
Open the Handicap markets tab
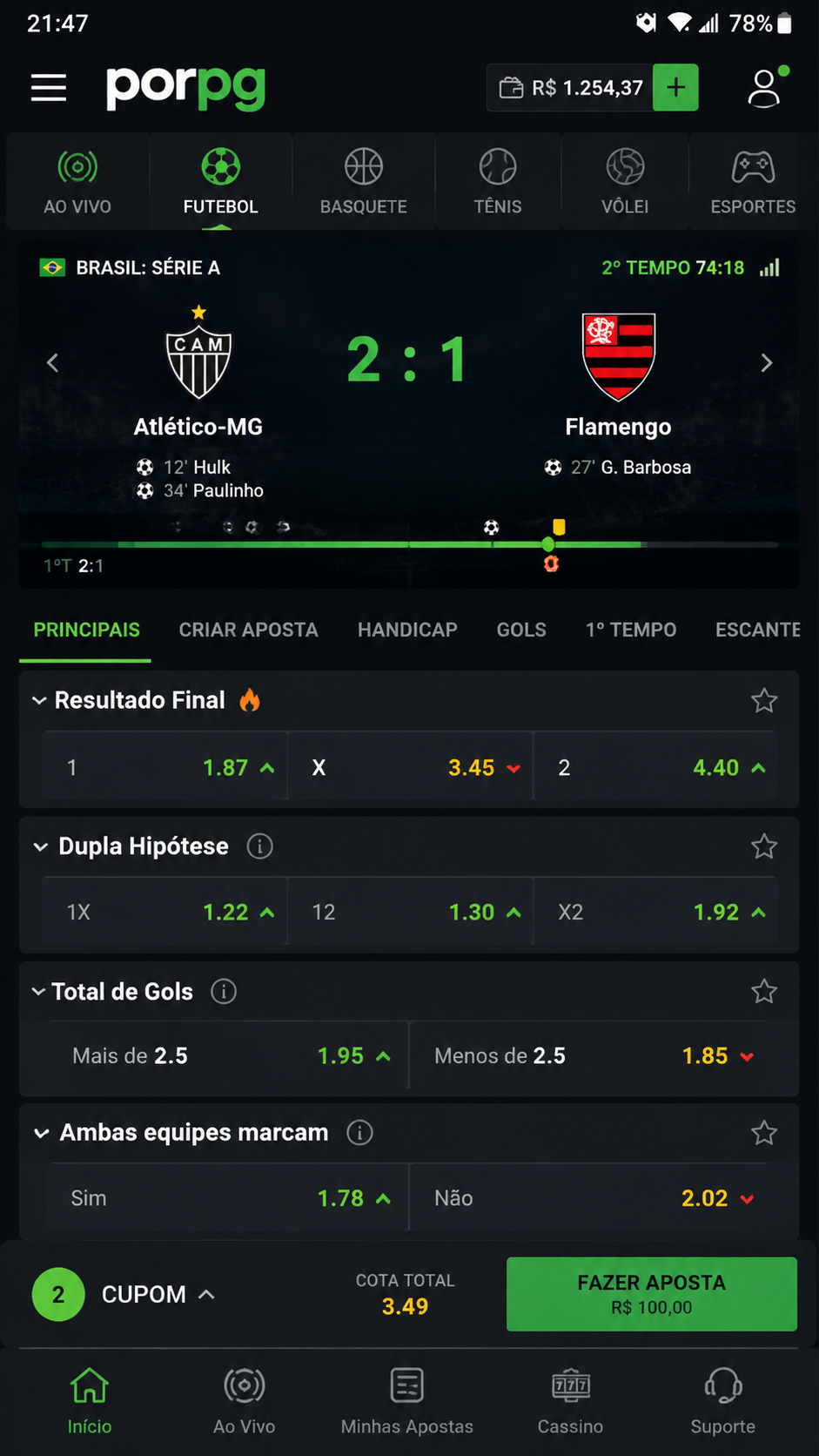[x=407, y=630]
